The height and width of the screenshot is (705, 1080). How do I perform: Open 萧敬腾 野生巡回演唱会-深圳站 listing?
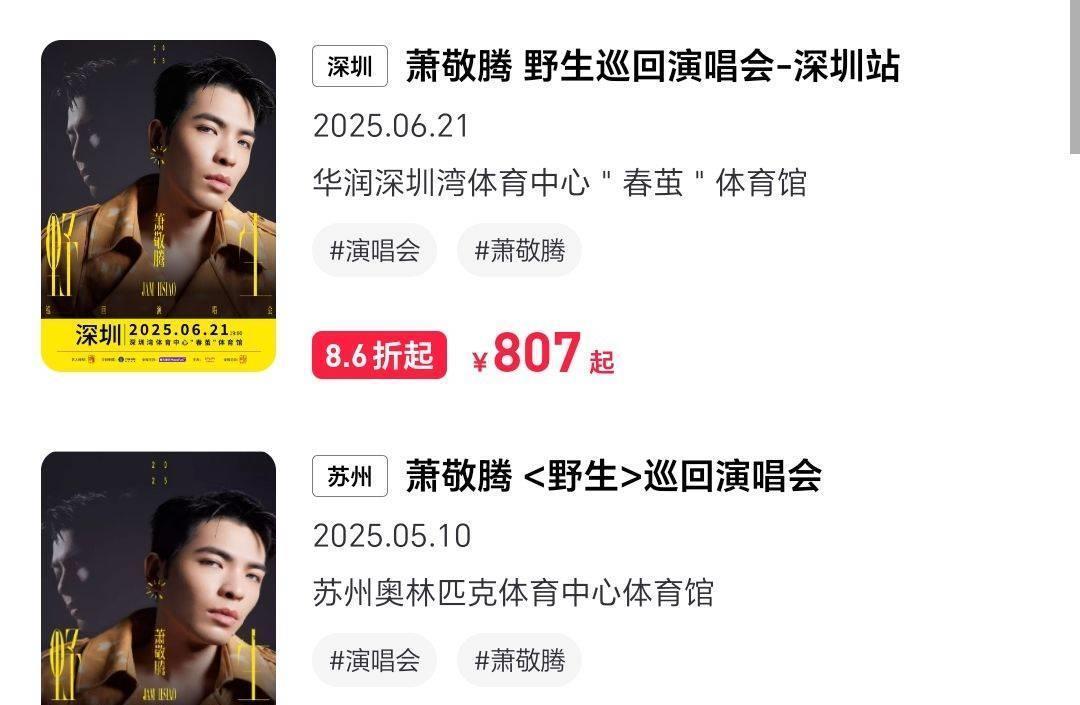(x=652, y=67)
